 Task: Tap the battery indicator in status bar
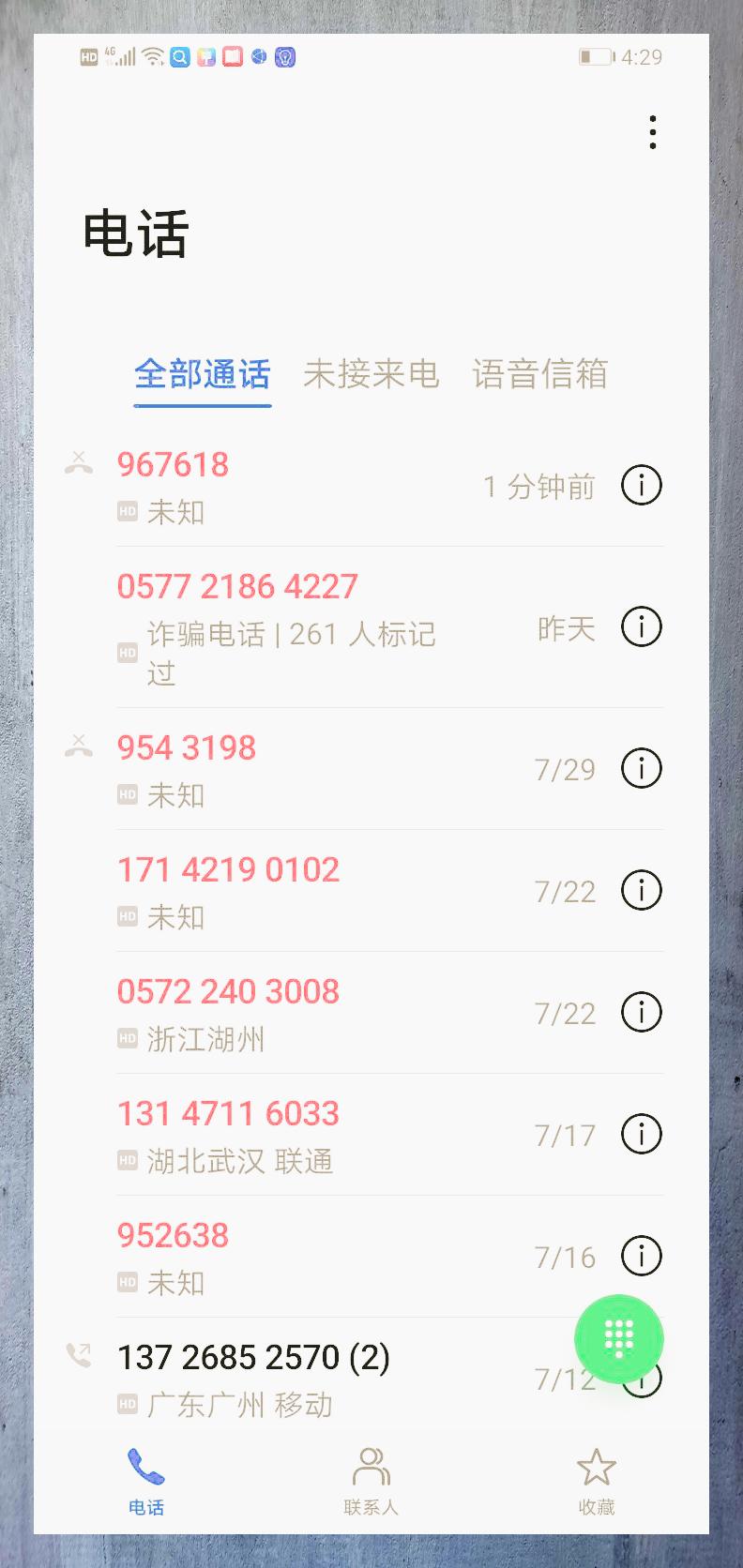pos(595,56)
